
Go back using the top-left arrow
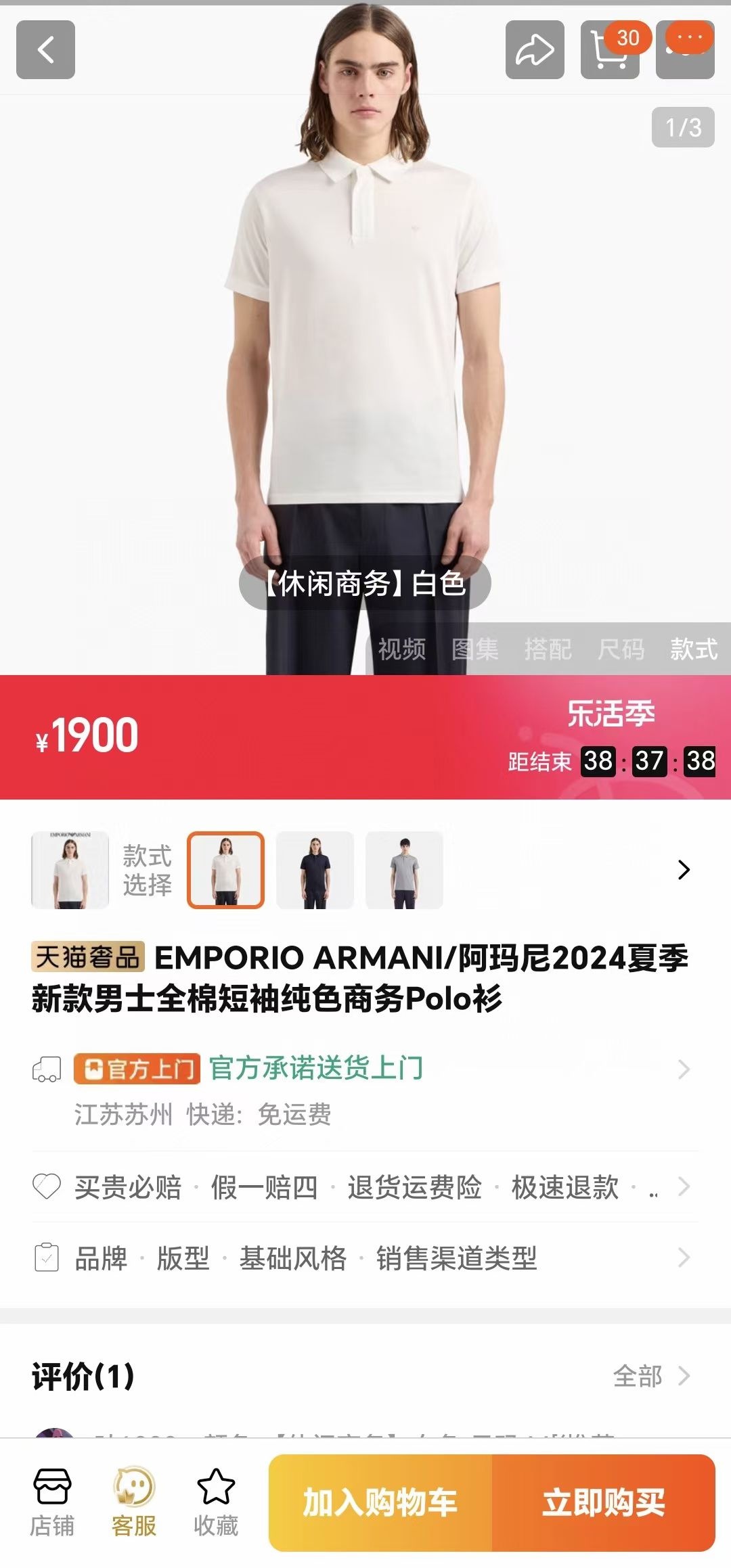click(x=45, y=49)
